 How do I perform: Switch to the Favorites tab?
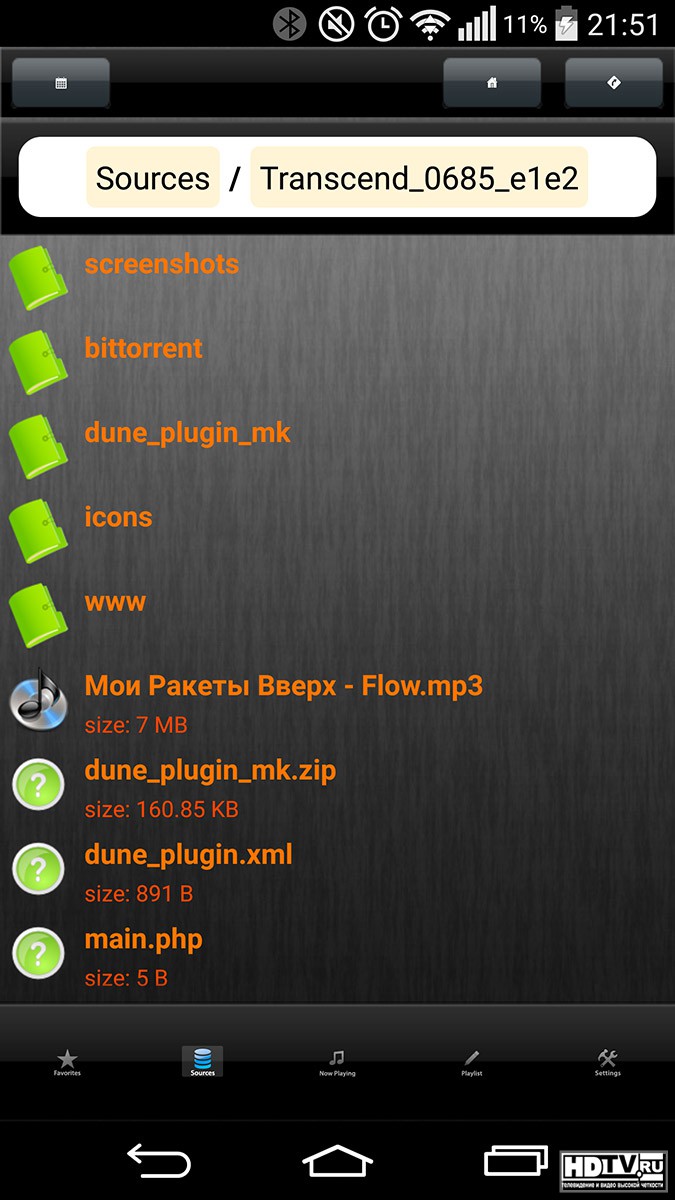tap(67, 1062)
